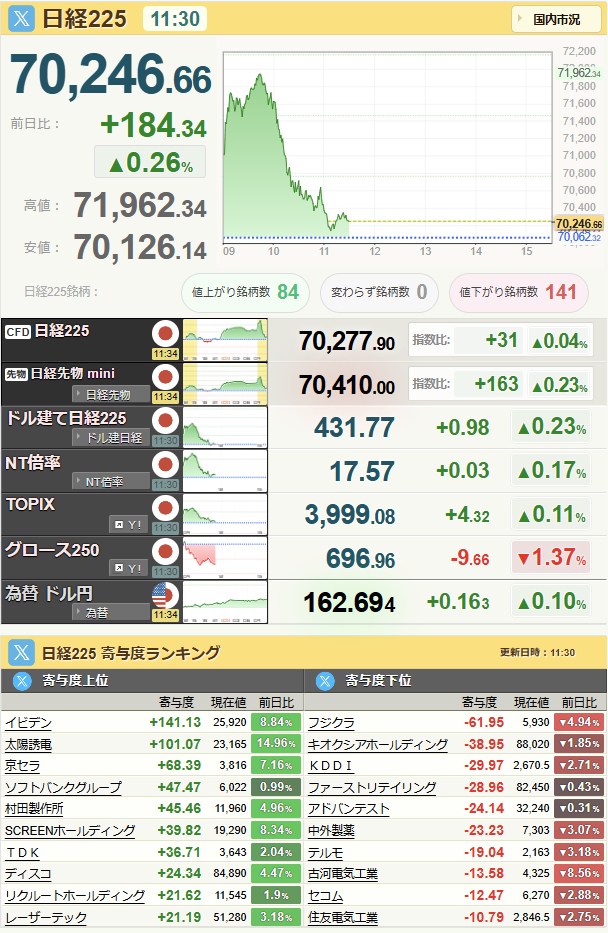Image resolution: width=608 pixels, height=933 pixels.
Task: Open stock link イビデン
Action: tap(29, 723)
